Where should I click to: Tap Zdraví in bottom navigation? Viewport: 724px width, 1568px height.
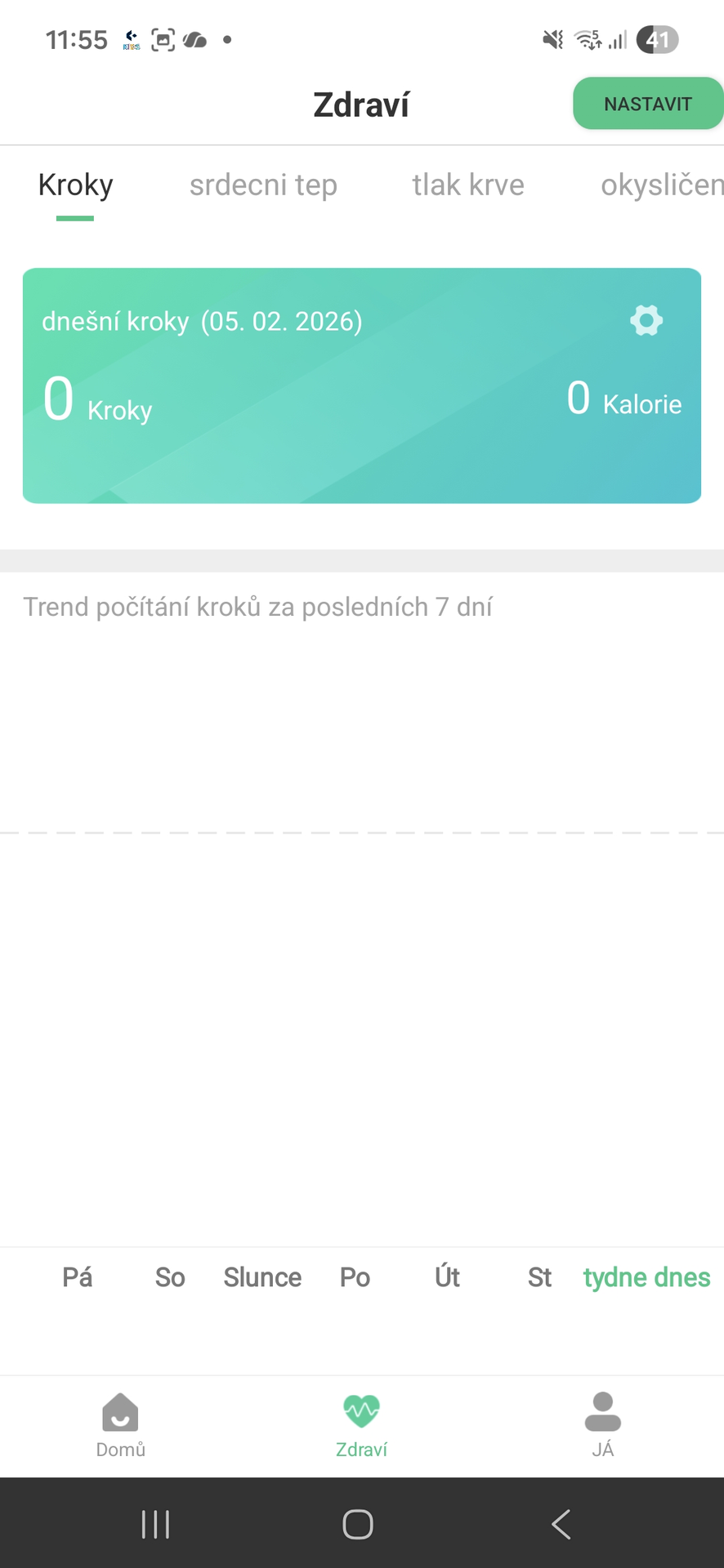(x=361, y=1425)
